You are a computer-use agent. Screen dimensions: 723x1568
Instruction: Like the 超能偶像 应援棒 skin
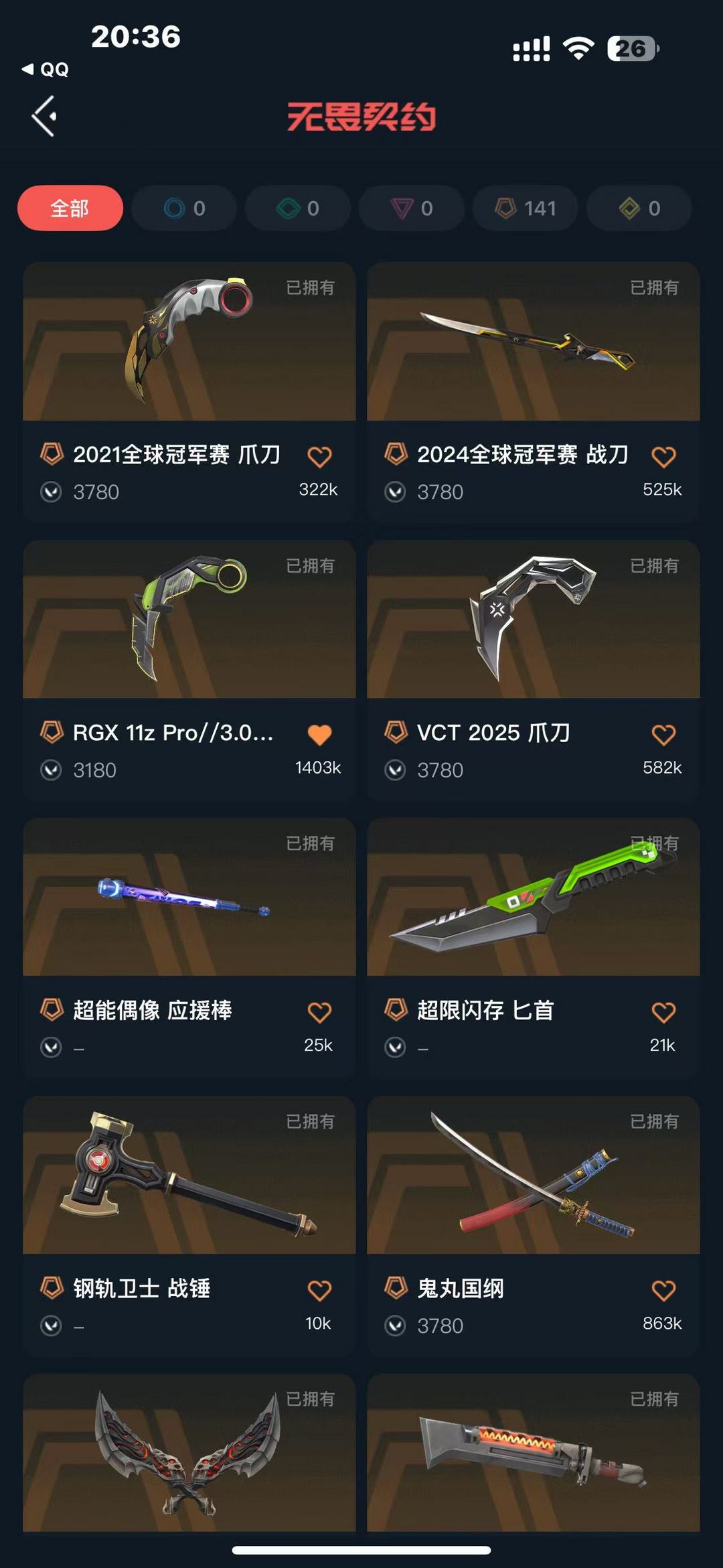tap(319, 1012)
